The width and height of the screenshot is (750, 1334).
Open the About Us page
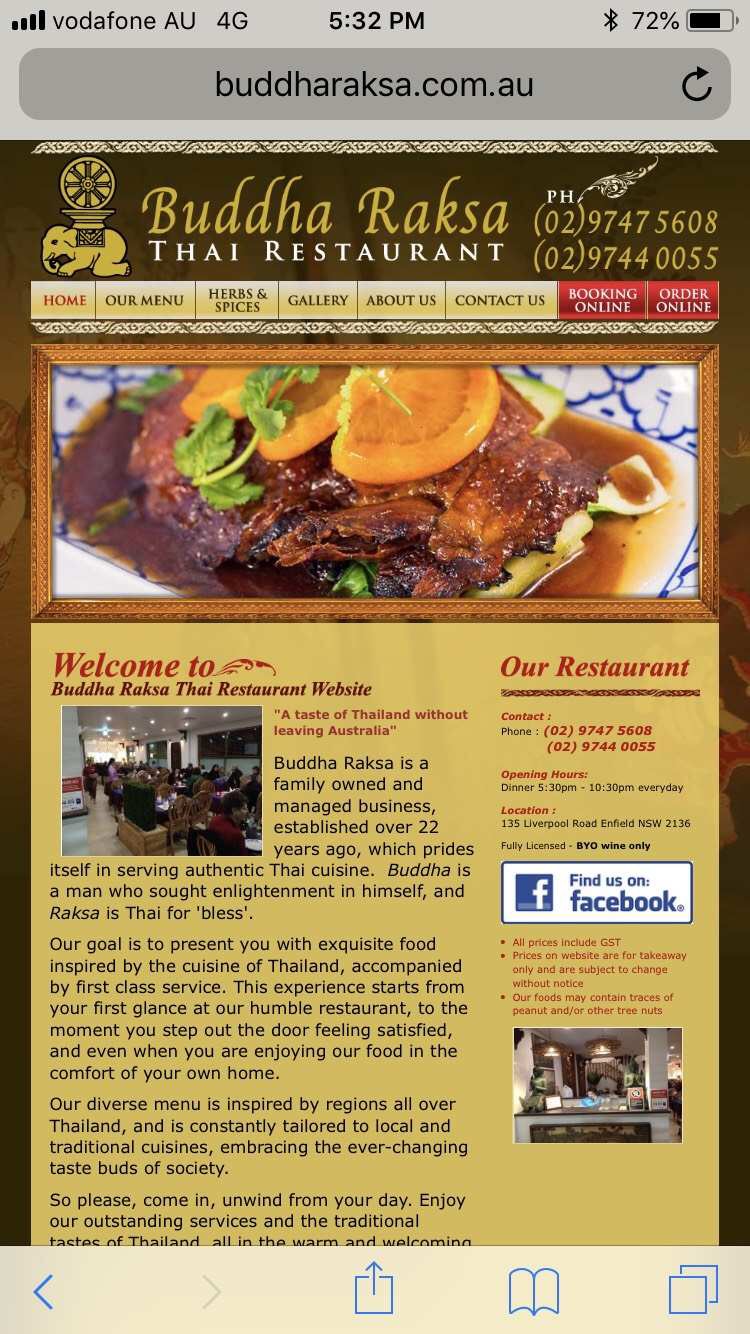coord(401,300)
